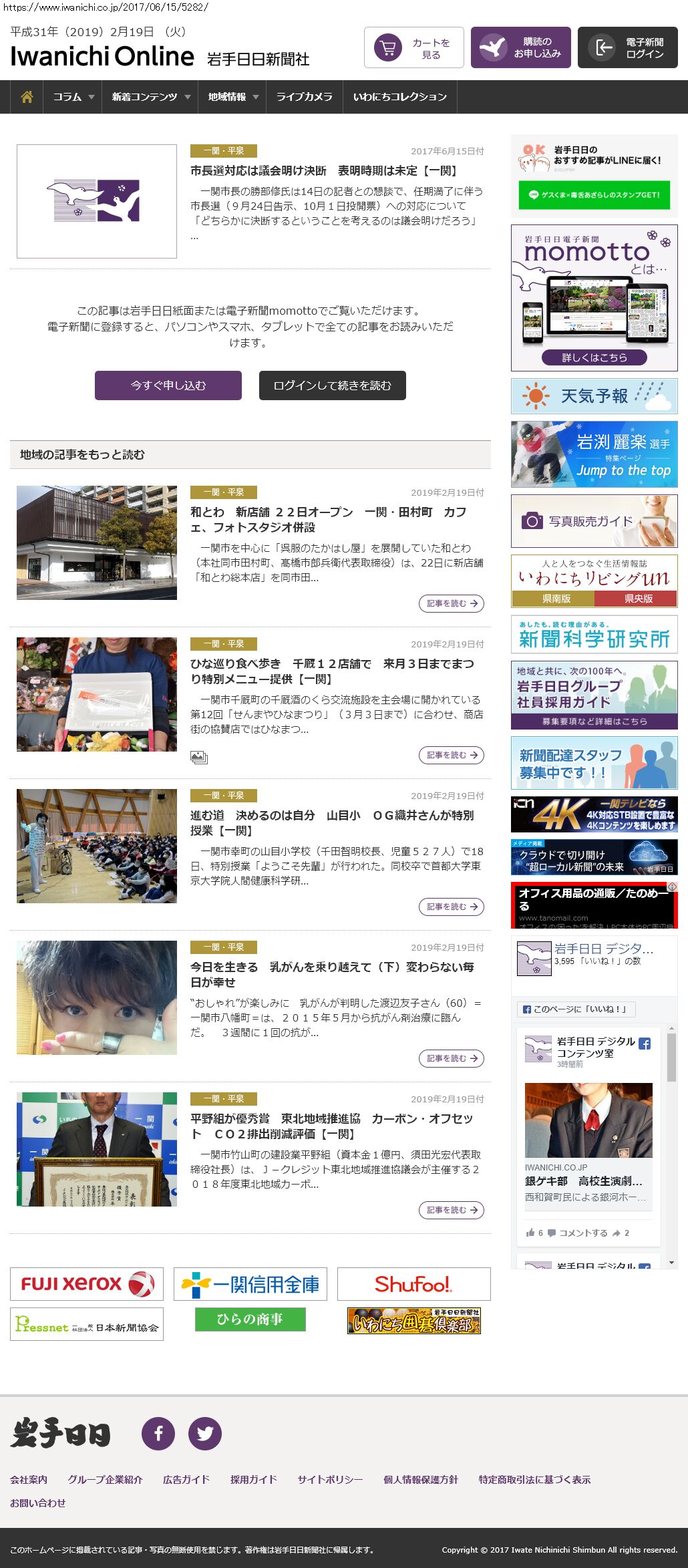The height and width of the screenshot is (1568, 688).
Task: Expand the コラム dropdown menu
Action: click(73, 97)
